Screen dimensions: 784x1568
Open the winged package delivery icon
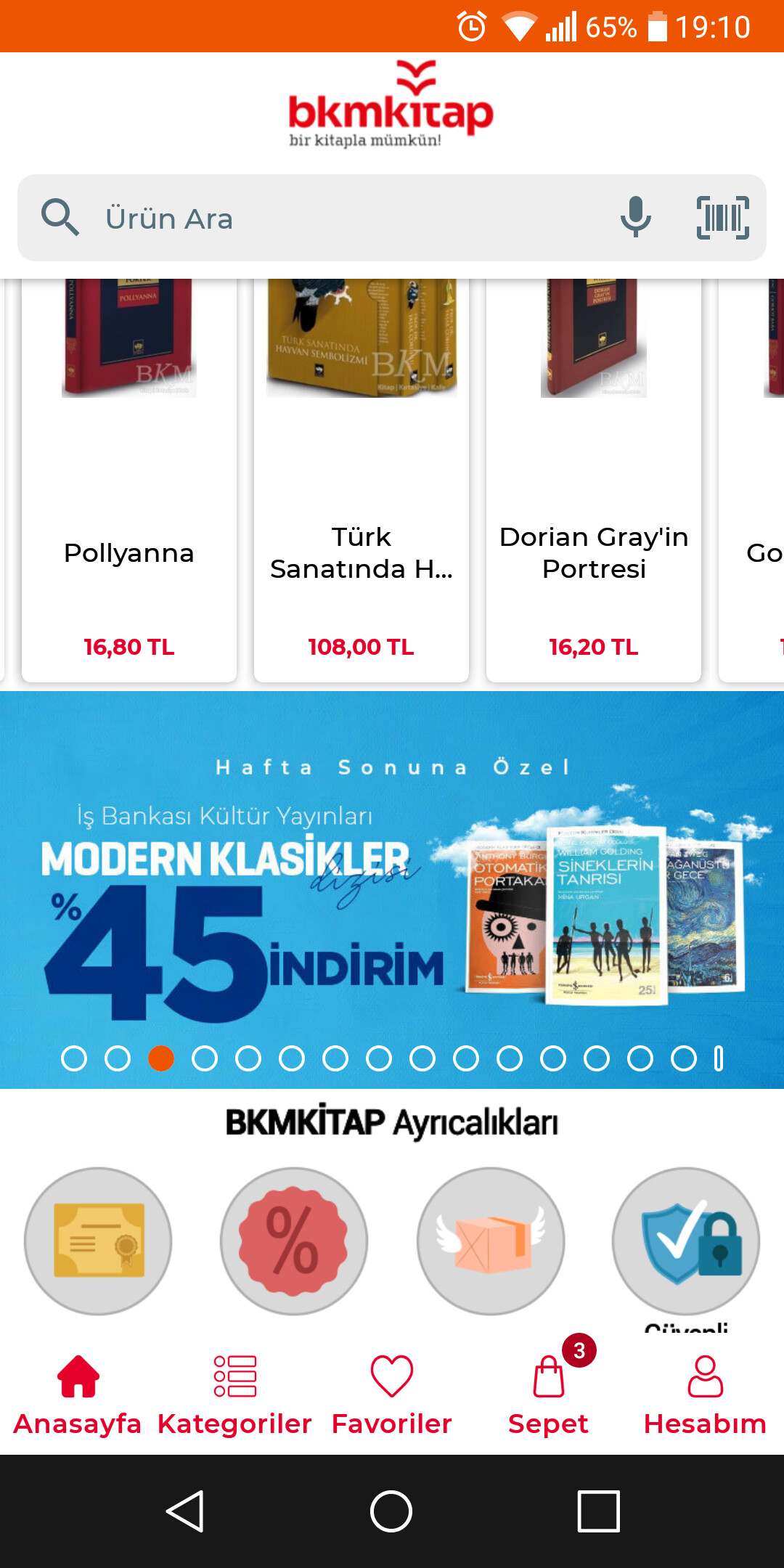490,1241
